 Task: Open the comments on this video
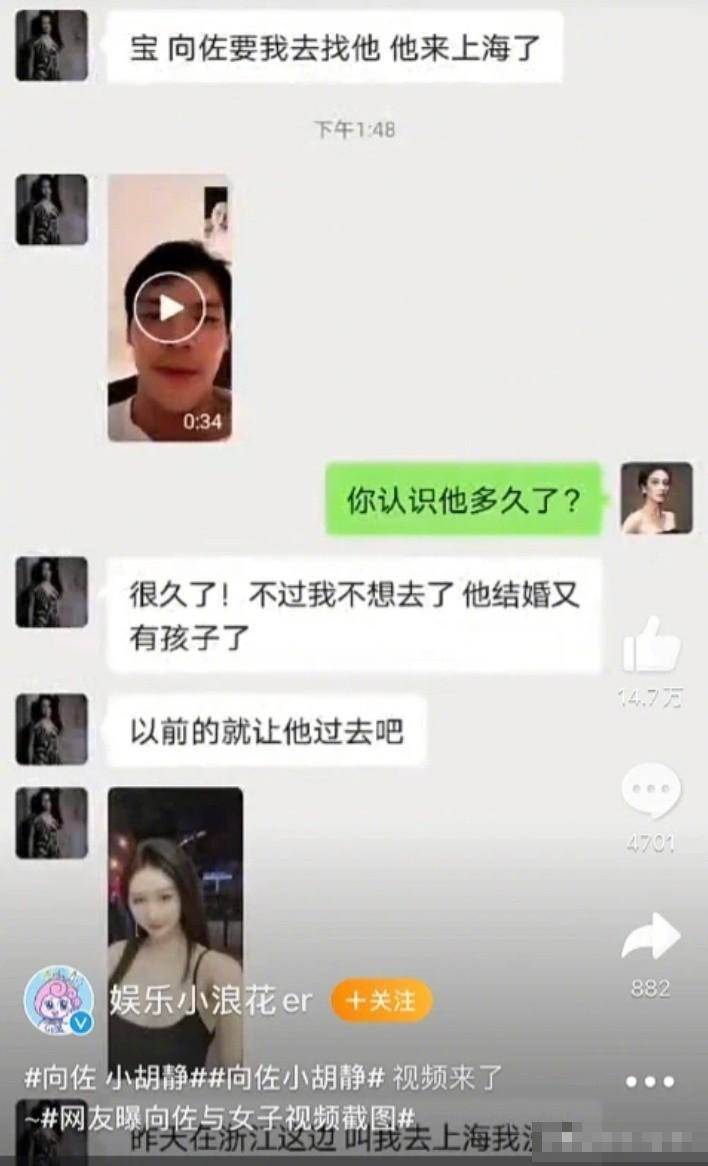pos(651,791)
